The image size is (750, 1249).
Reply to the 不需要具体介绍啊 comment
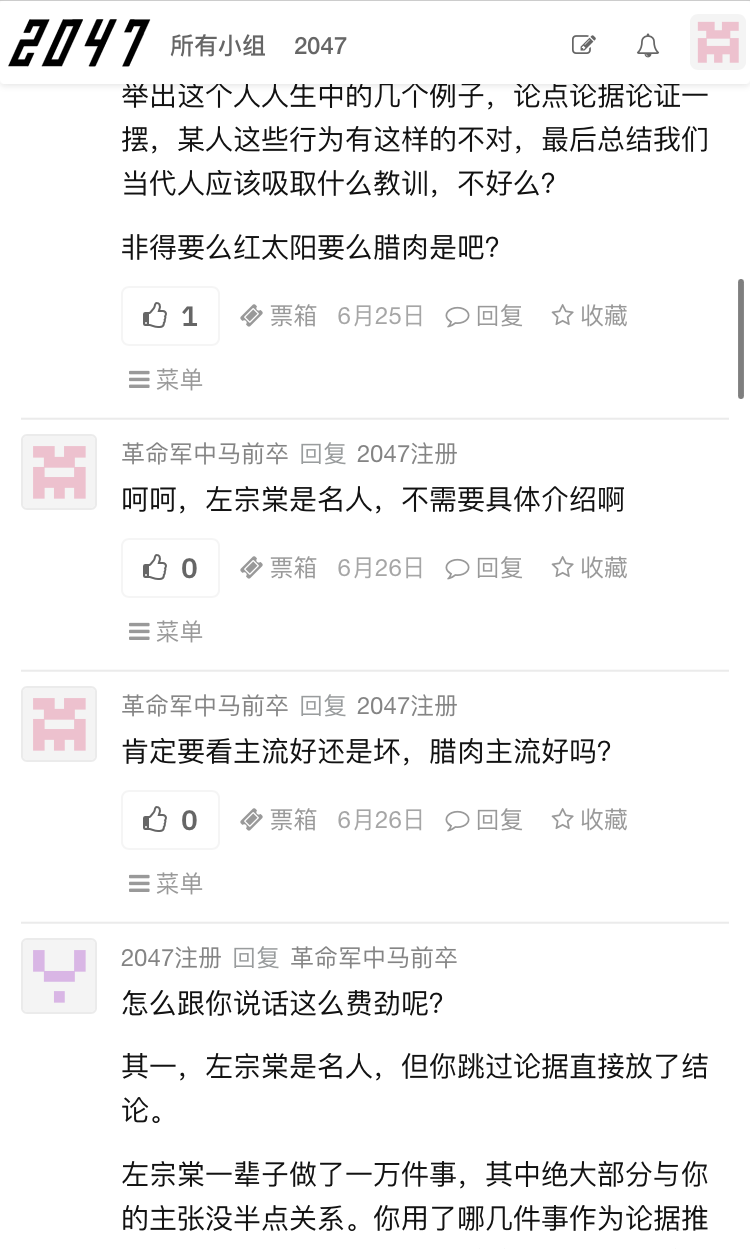pos(484,568)
